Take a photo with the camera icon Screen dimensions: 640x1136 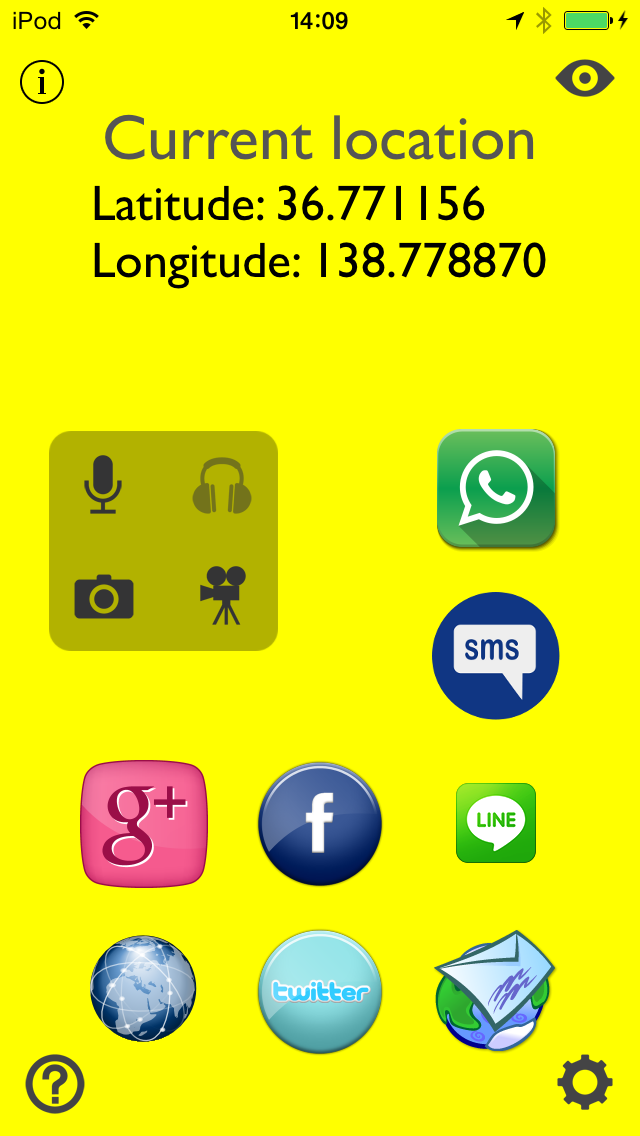pos(104,596)
